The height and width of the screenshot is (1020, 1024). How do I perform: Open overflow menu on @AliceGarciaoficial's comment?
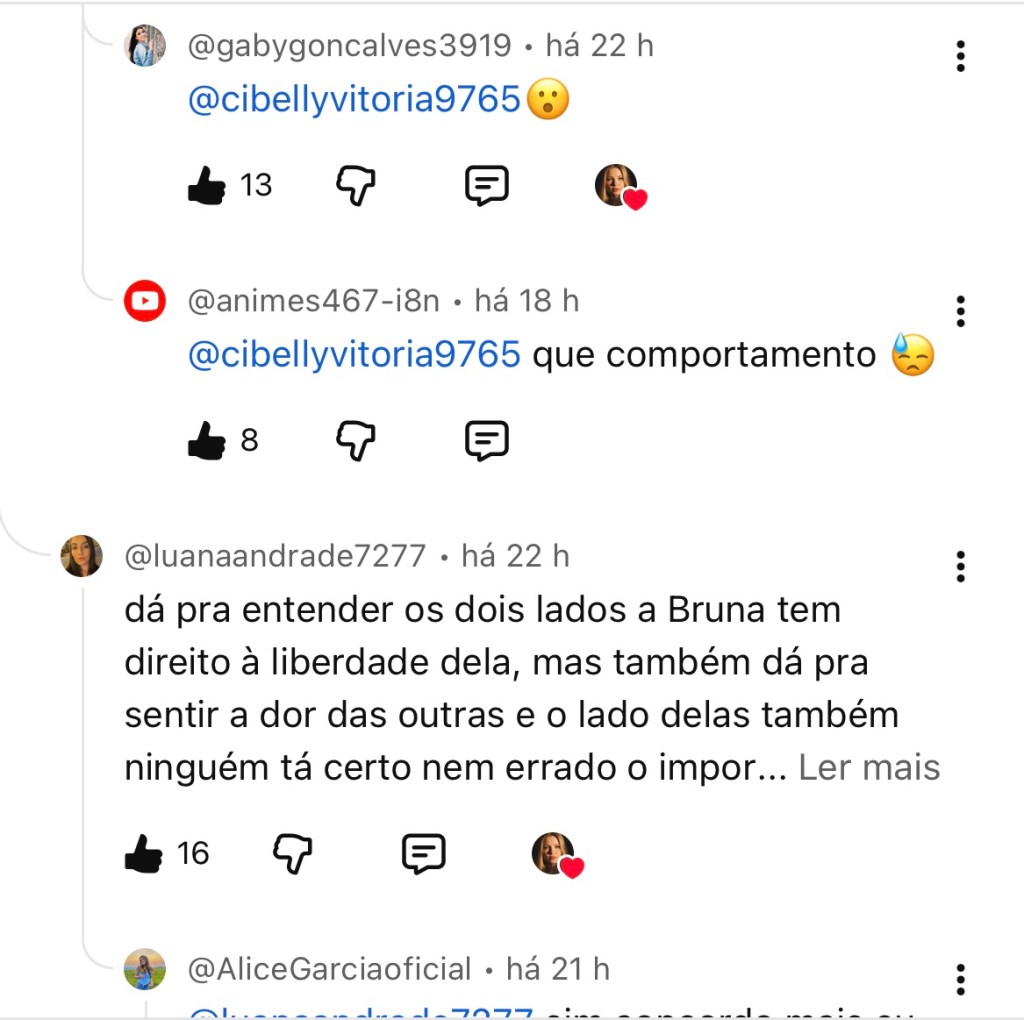[960, 978]
